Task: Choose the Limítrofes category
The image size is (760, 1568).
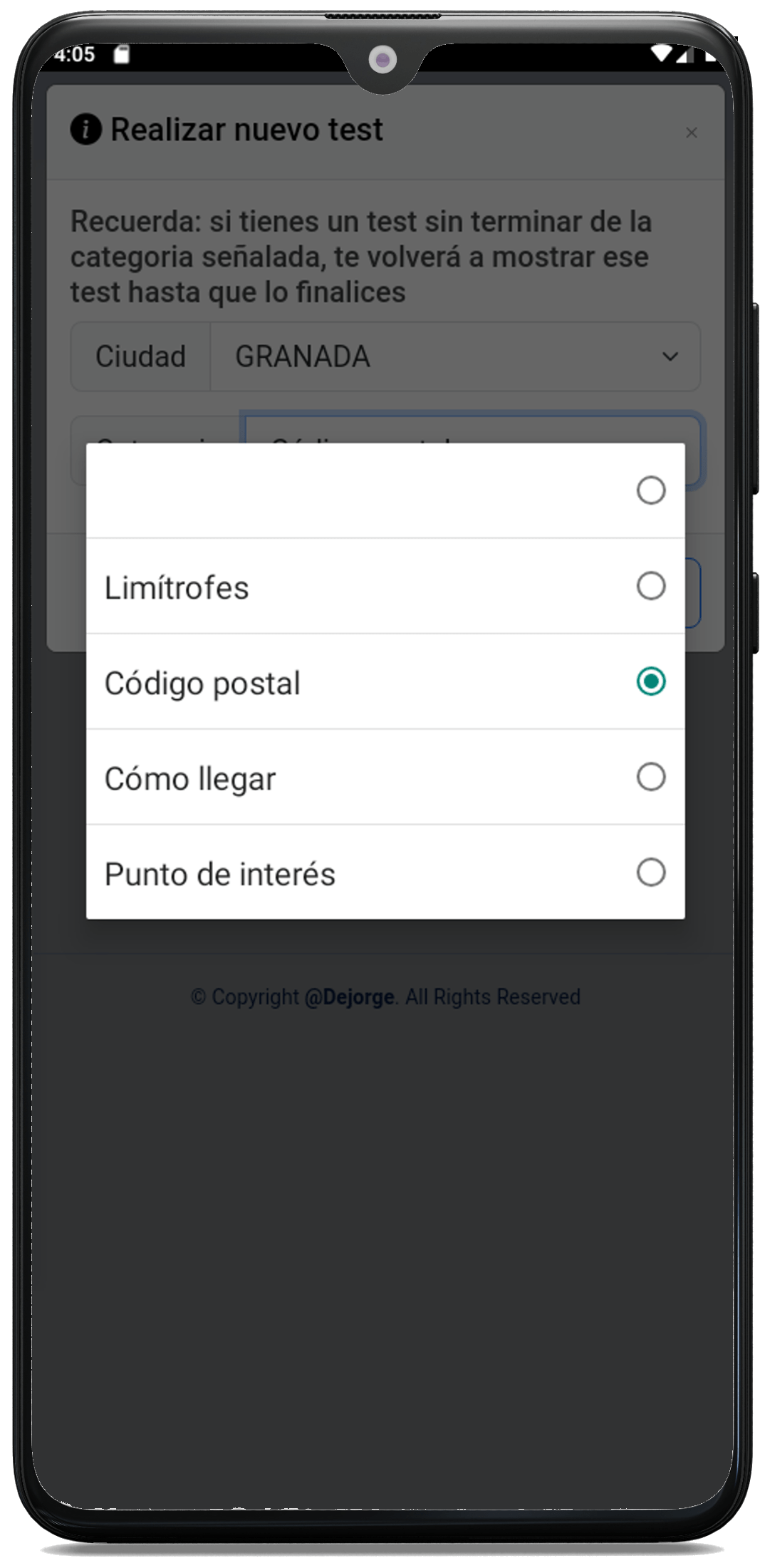Action: pos(385,587)
